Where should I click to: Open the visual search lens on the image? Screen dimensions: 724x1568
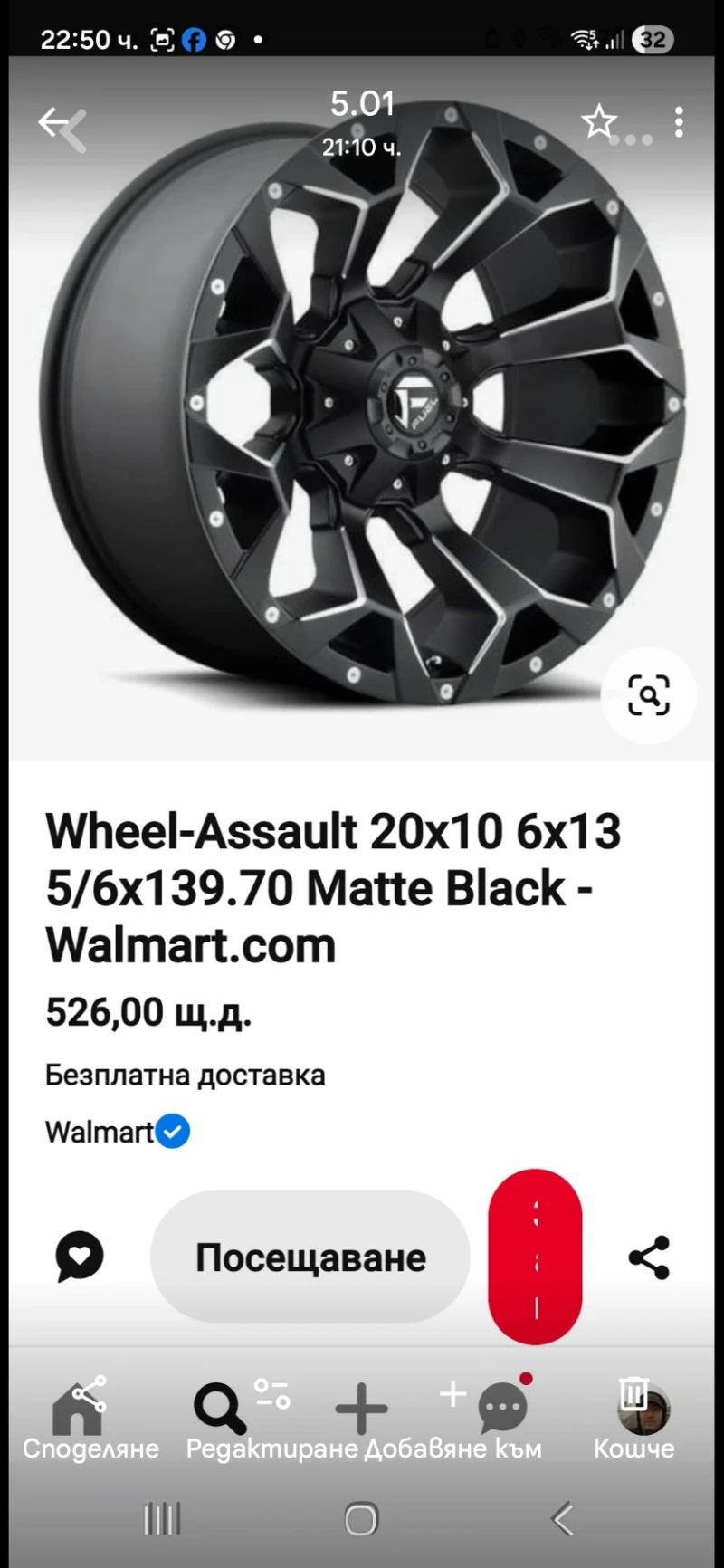tap(646, 695)
